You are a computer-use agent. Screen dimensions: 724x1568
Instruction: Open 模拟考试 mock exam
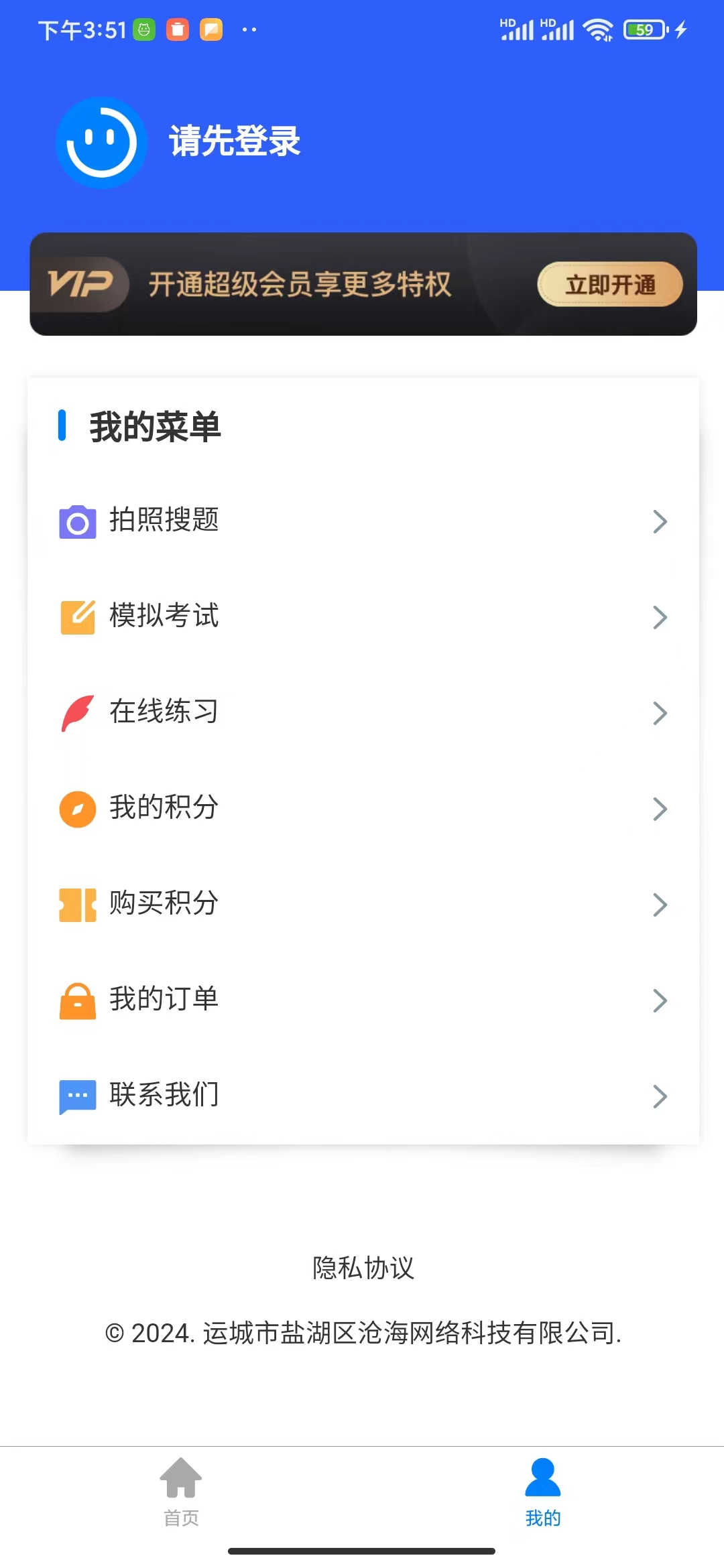pyautogui.click(x=362, y=616)
